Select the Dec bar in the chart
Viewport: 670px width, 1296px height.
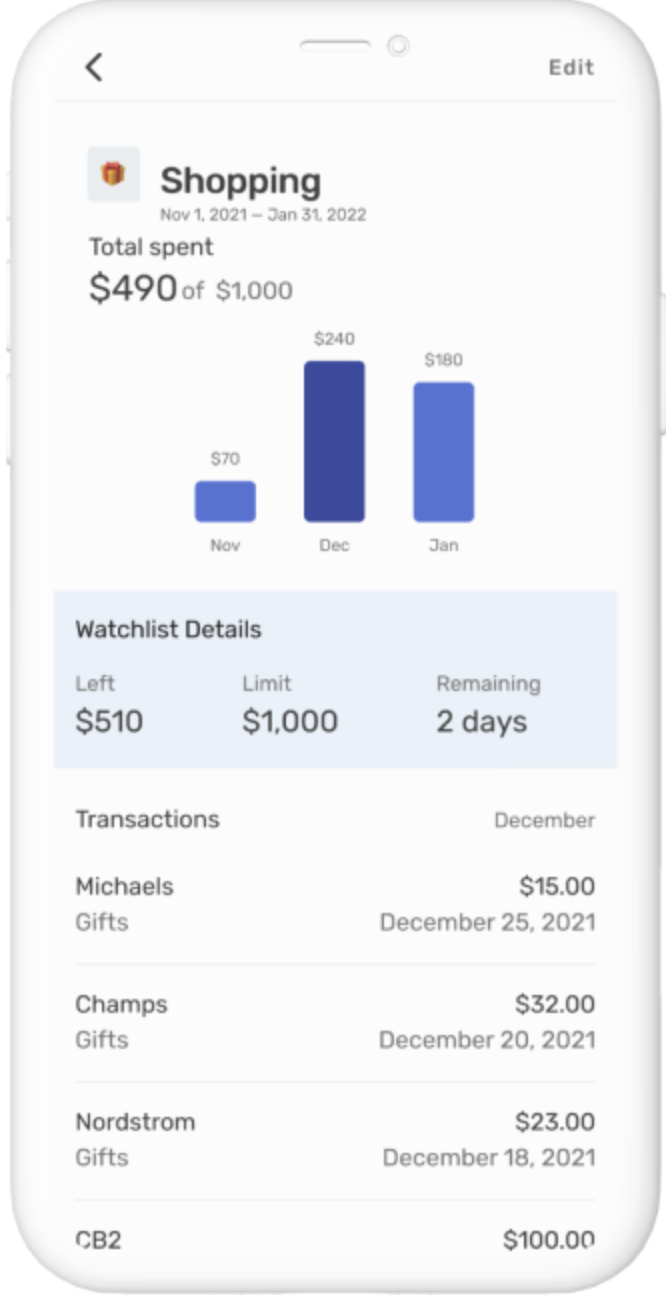coord(334,441)
